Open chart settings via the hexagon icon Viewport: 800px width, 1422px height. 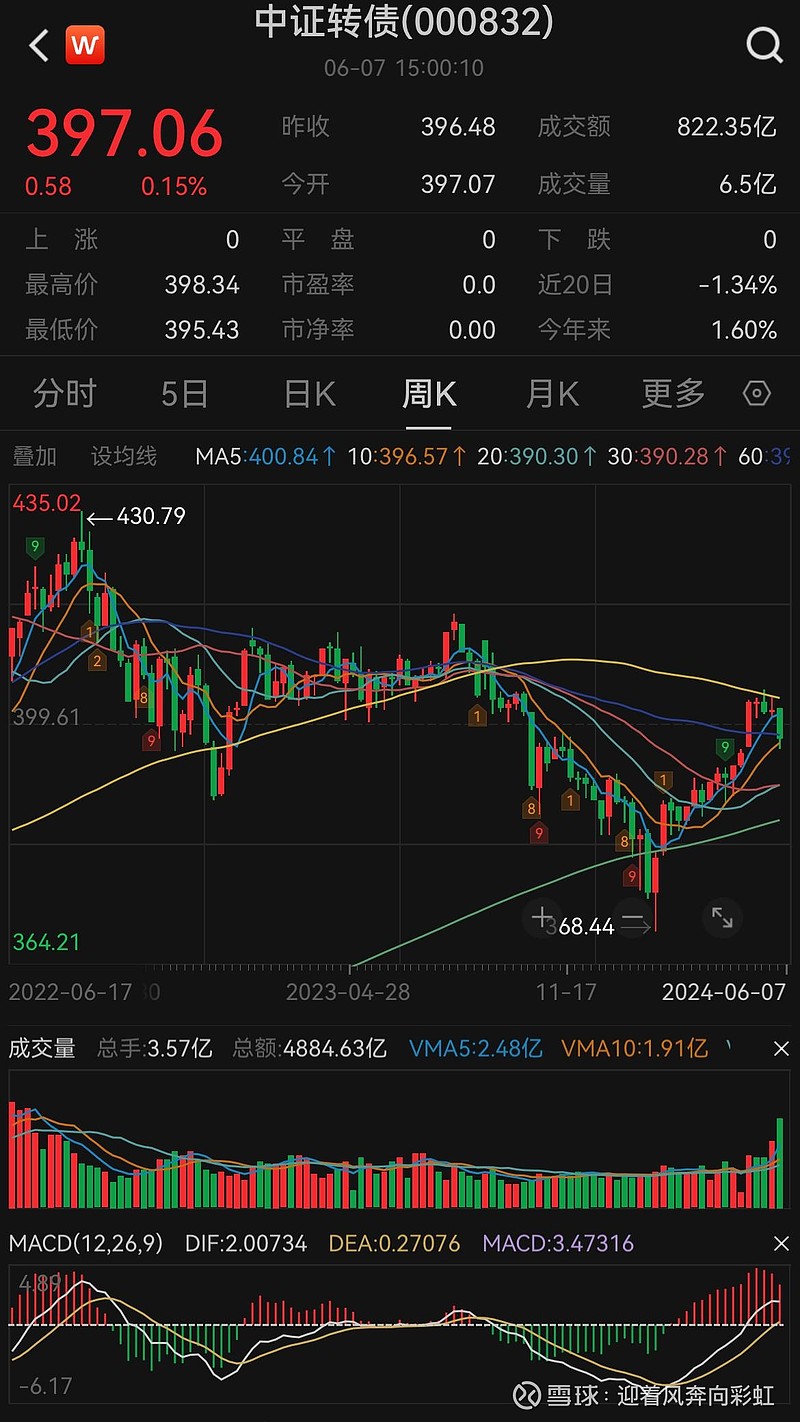tap(757, 394)
